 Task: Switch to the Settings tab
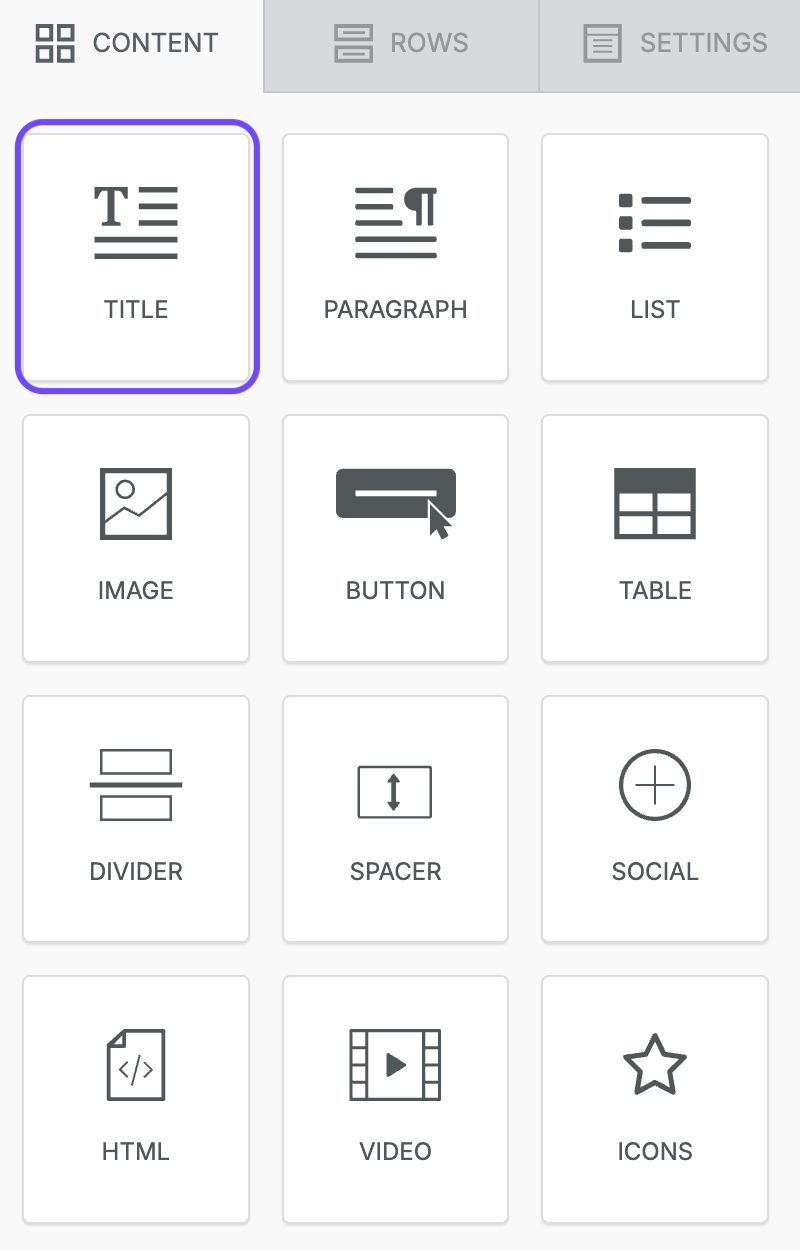click(x=674, y=44)
